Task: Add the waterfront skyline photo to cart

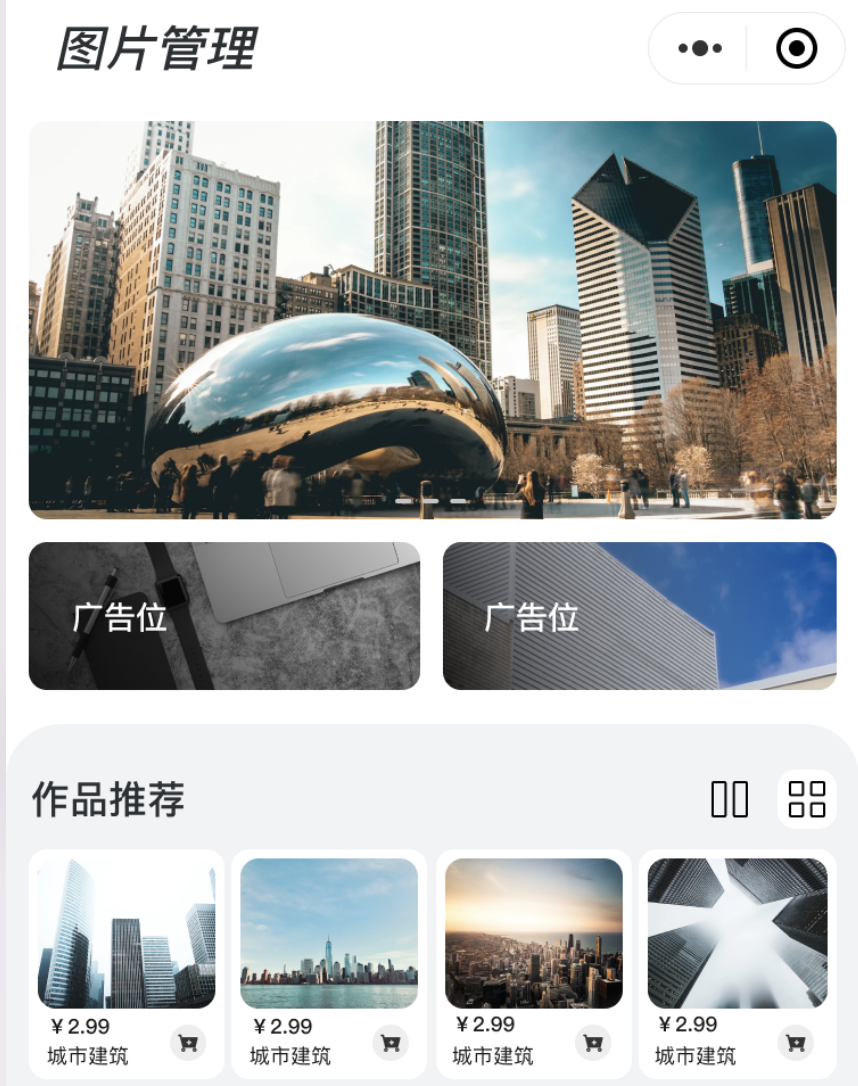Action: 390,1043
